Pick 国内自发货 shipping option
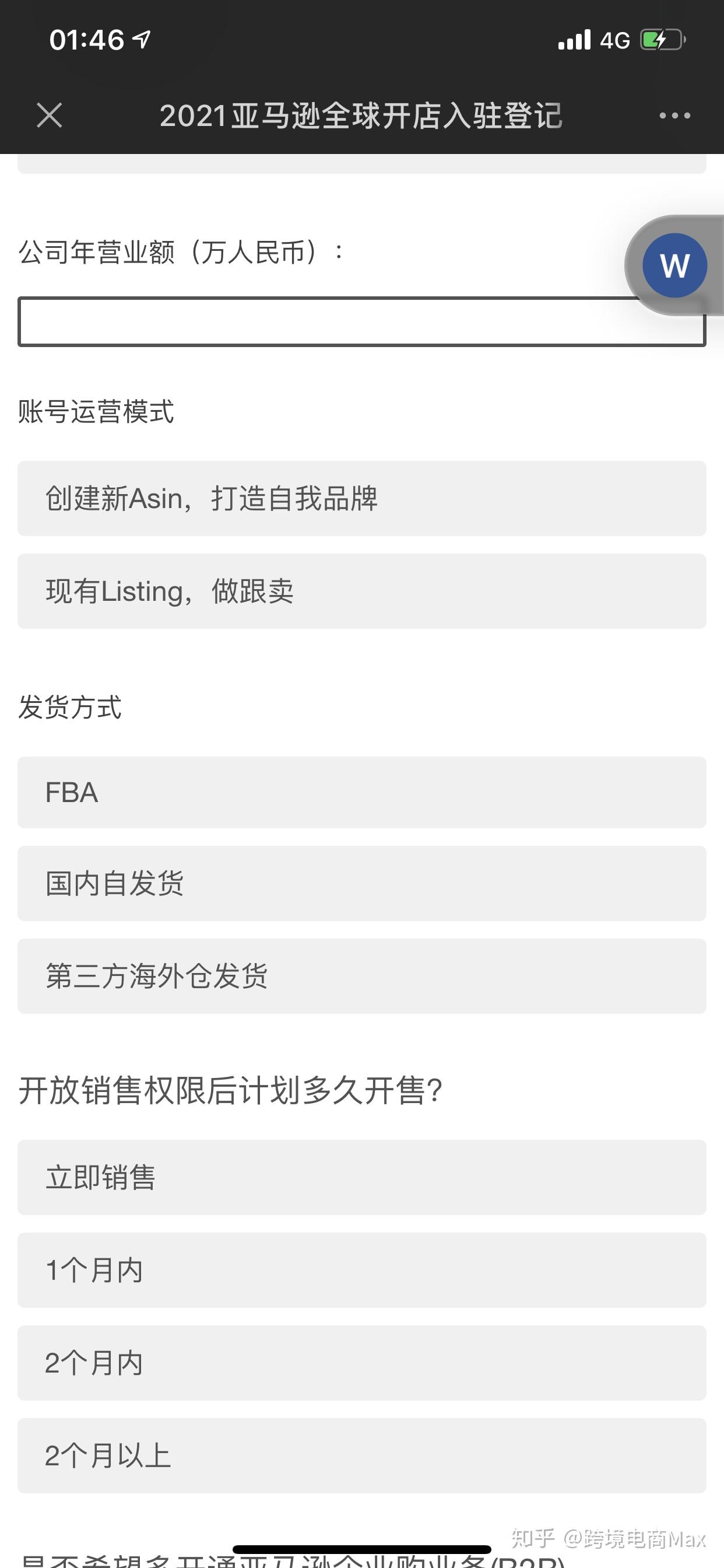Image resolution: width=724 pixels, height=1568 pixels. tap(361, 883)
